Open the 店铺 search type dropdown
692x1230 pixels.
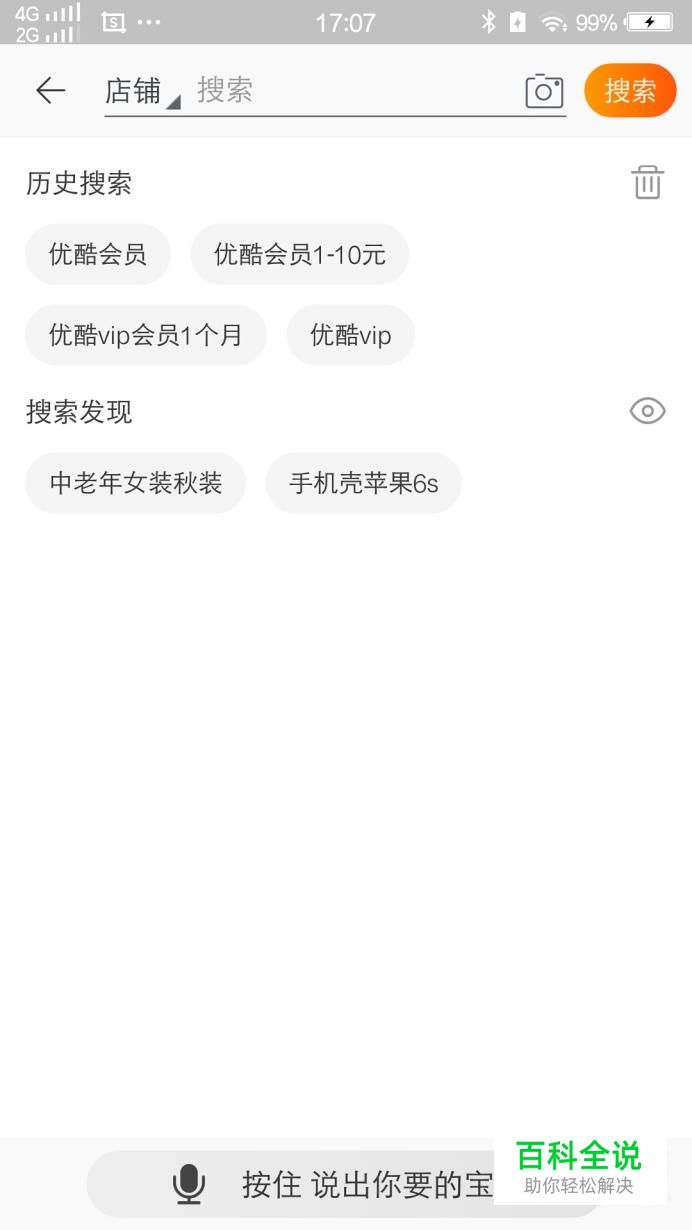point(142,92)
